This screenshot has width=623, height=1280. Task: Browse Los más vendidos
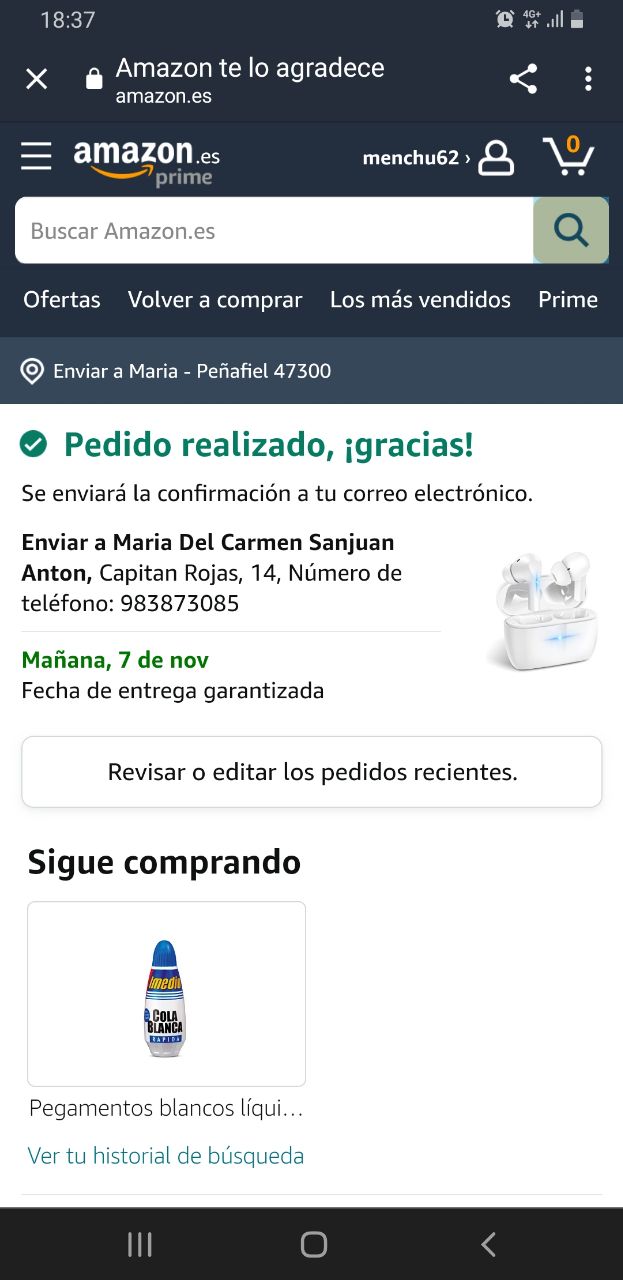(x=420, y=300)
